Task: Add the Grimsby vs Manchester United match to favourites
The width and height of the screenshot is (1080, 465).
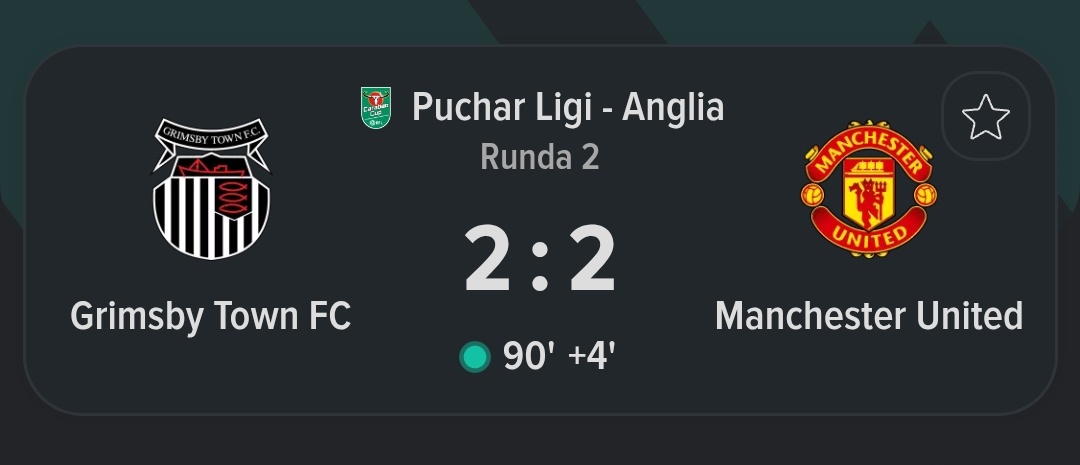Action: [985, 120]
